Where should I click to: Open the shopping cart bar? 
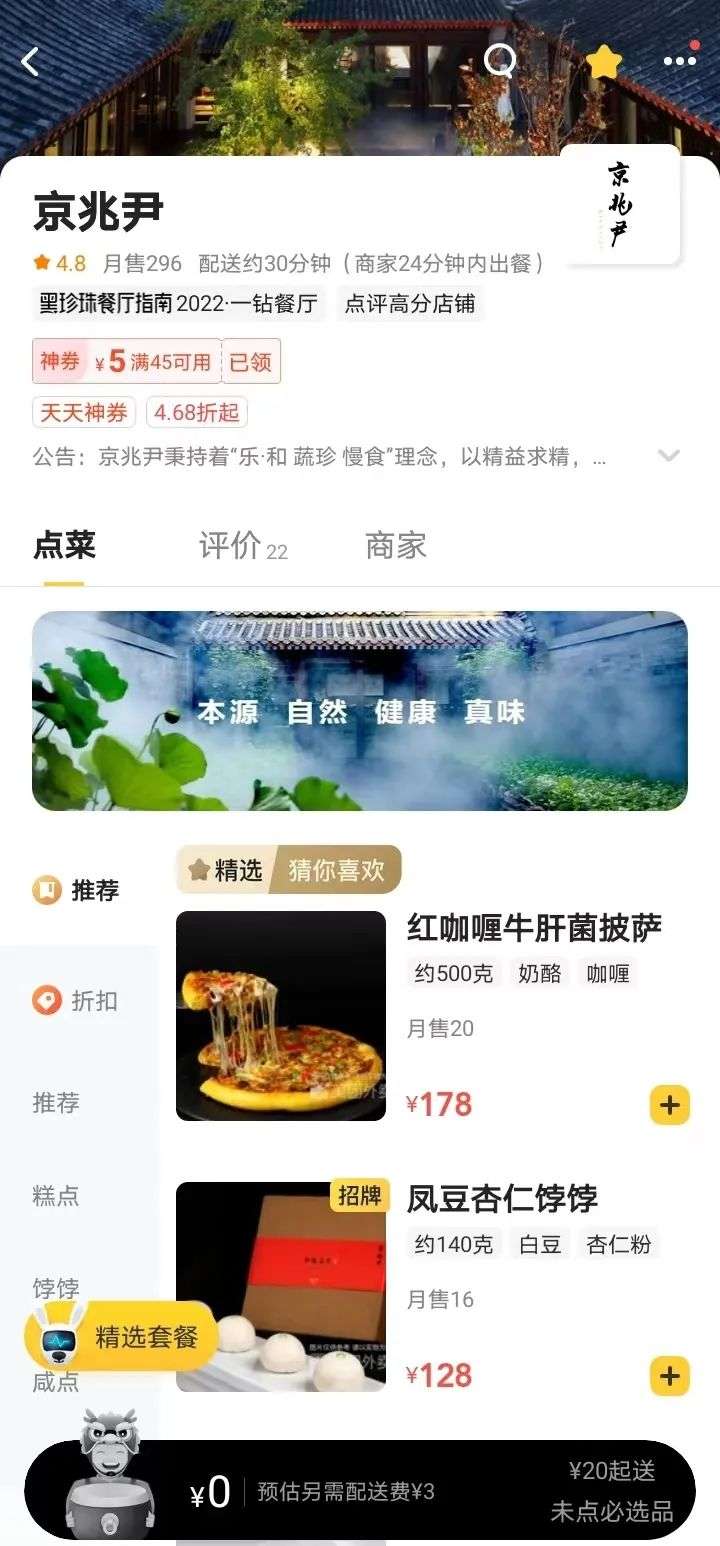(360, 1492)
